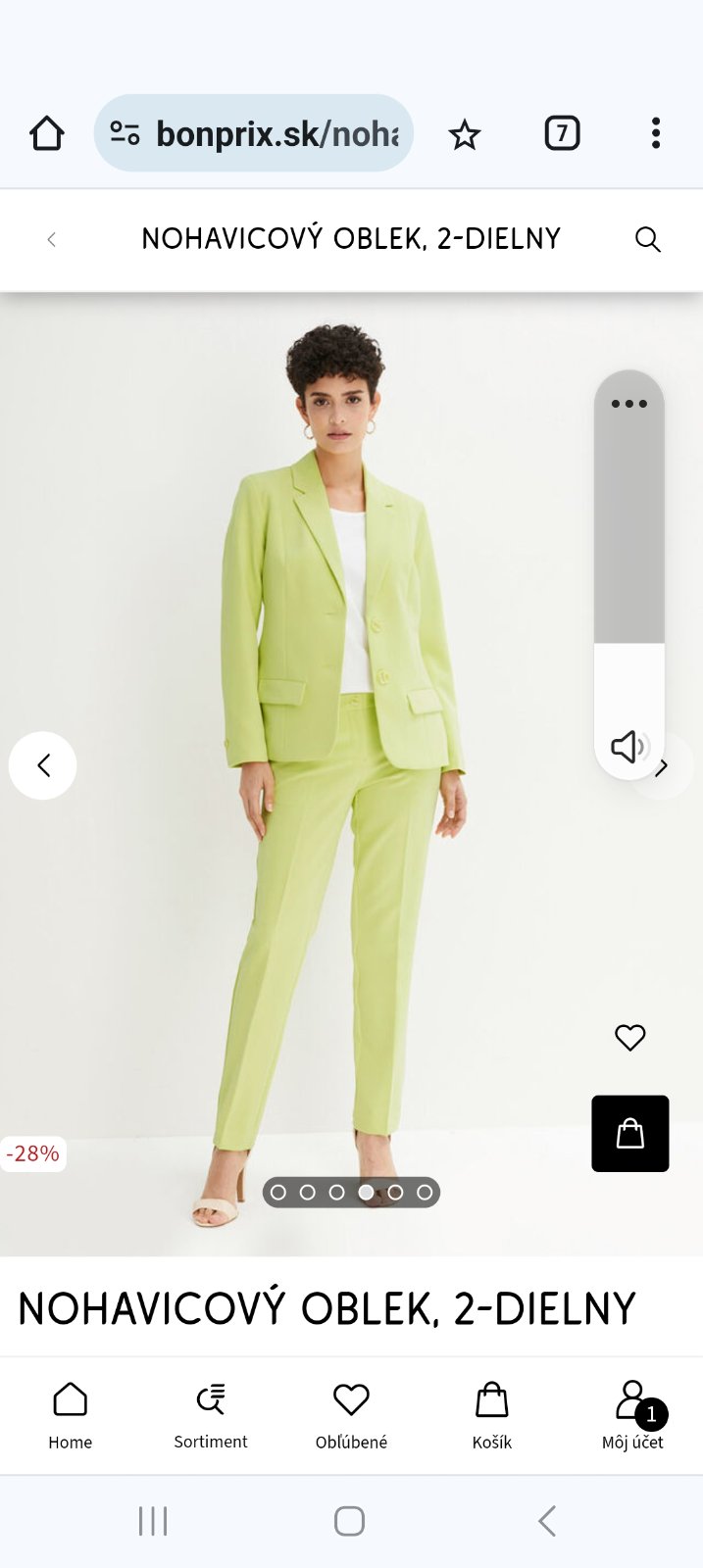This screenshot has width=703, height=1568.
Task: Expand the volume panel options
Action: tap(629, 404)
